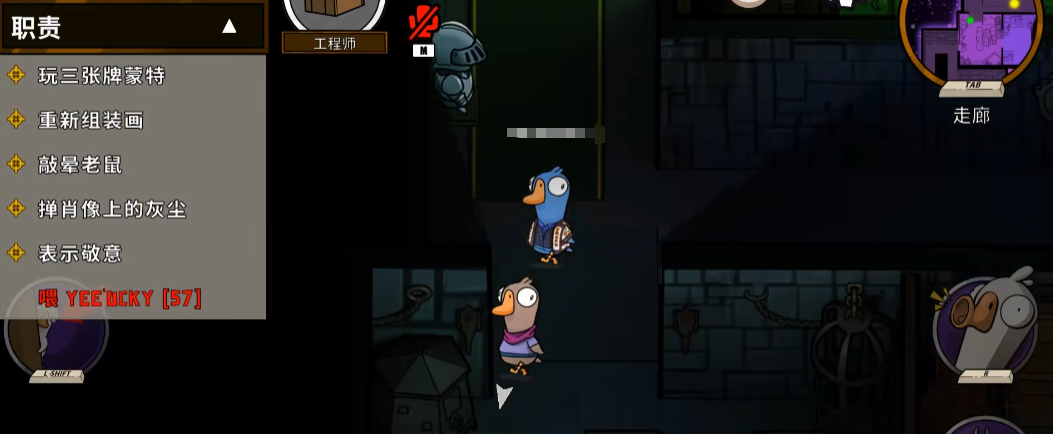Toggle the muted microphone icon
Screen dimensions: 1053x434
click(424, 23)
